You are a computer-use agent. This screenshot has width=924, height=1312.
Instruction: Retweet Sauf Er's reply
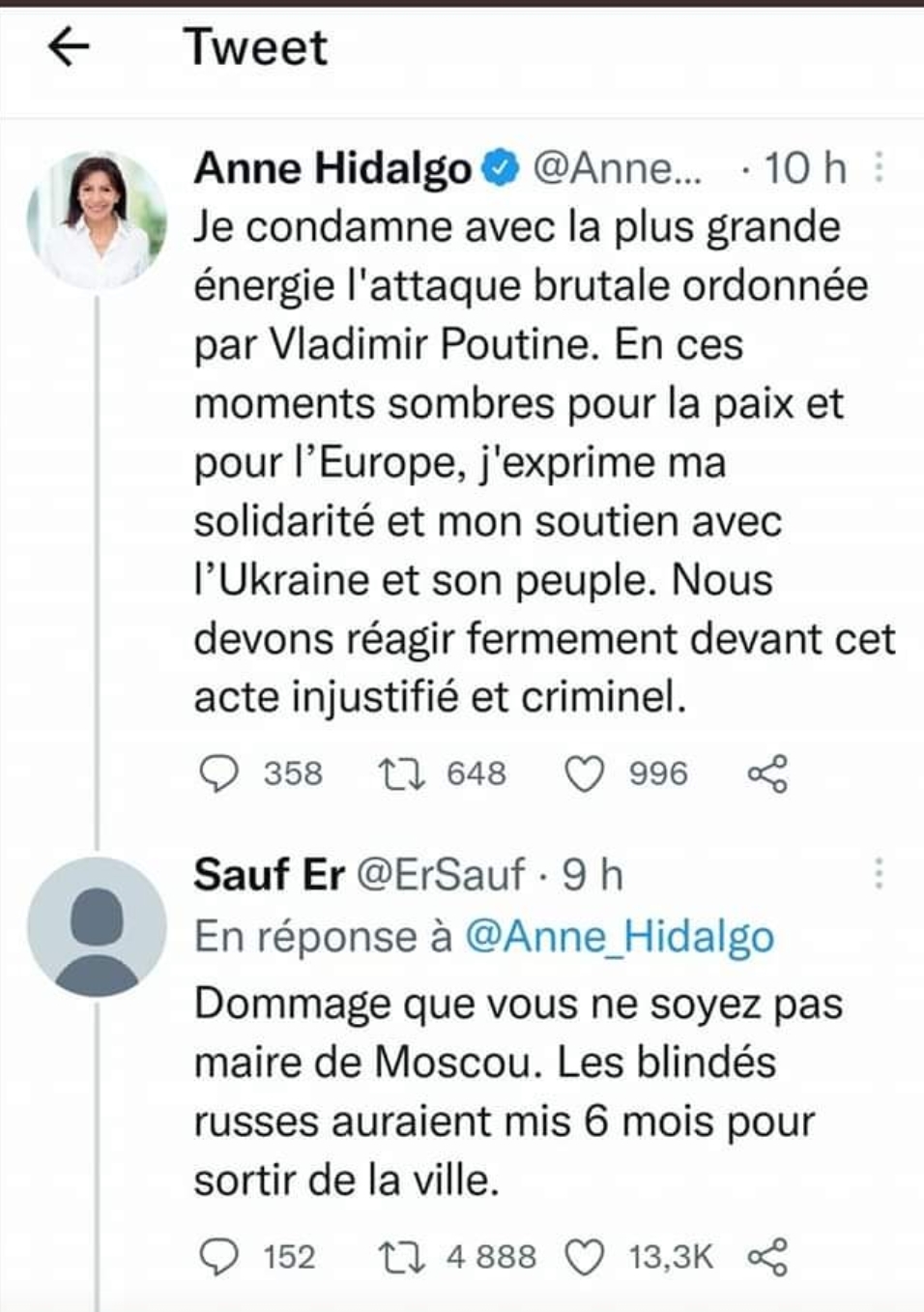click(x=400, y=1257)
